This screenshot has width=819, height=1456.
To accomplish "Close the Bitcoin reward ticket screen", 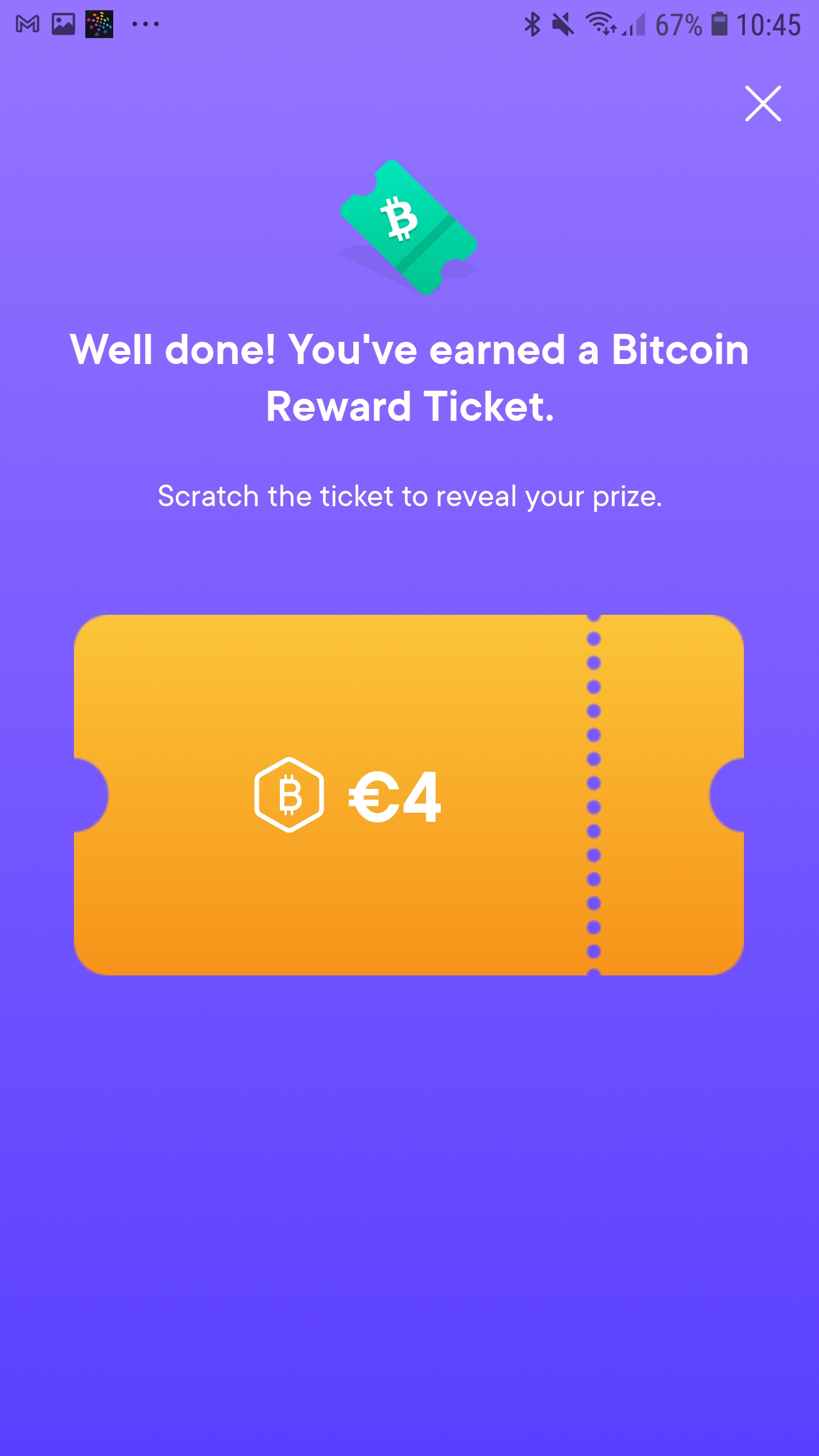I will pos(763,104).
